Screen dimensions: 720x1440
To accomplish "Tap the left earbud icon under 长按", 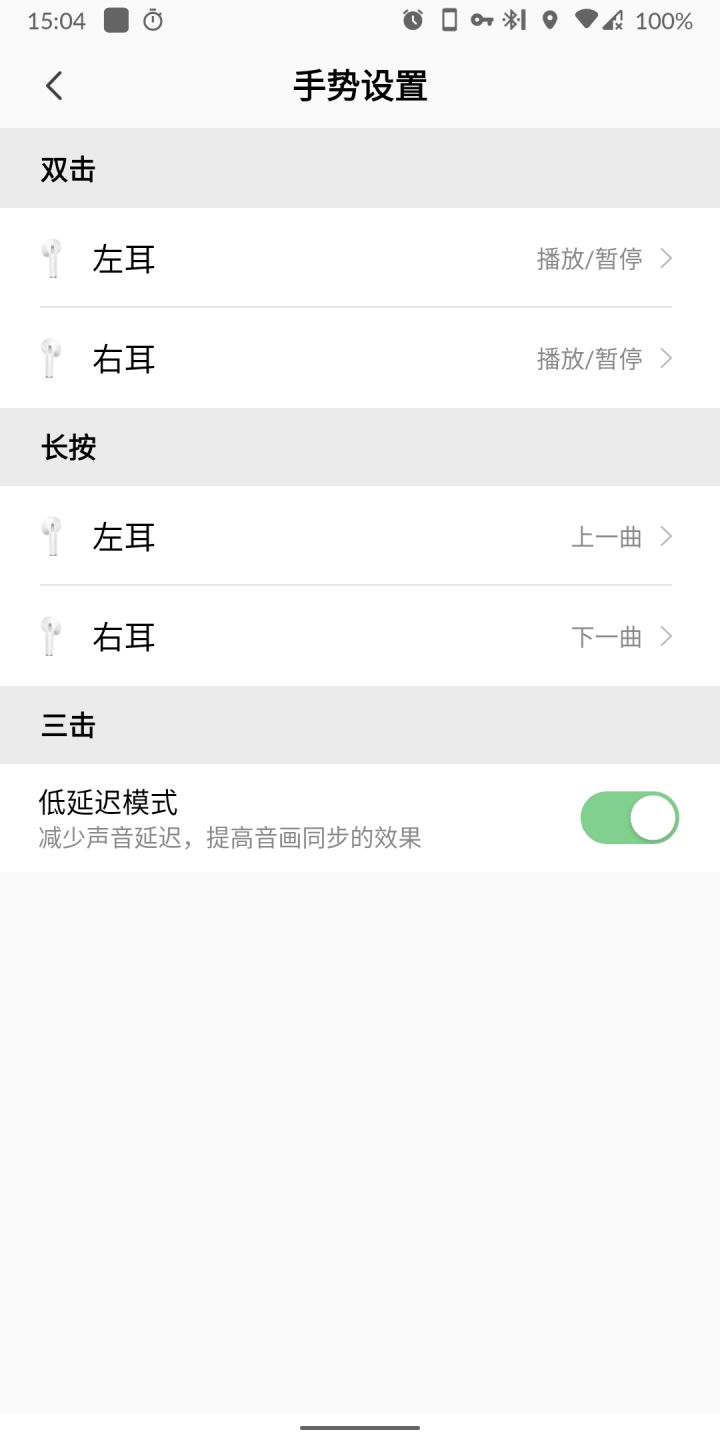I will point(52,536).
